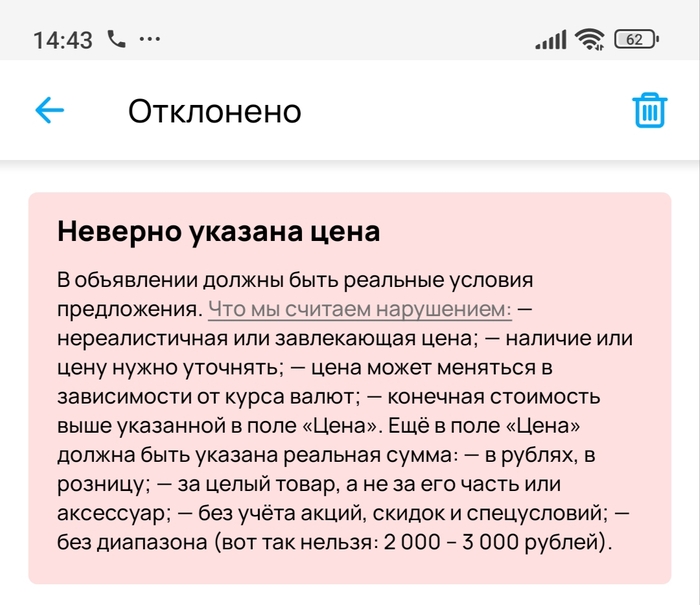Go back using the blue arrow

(x=50, y=110)
